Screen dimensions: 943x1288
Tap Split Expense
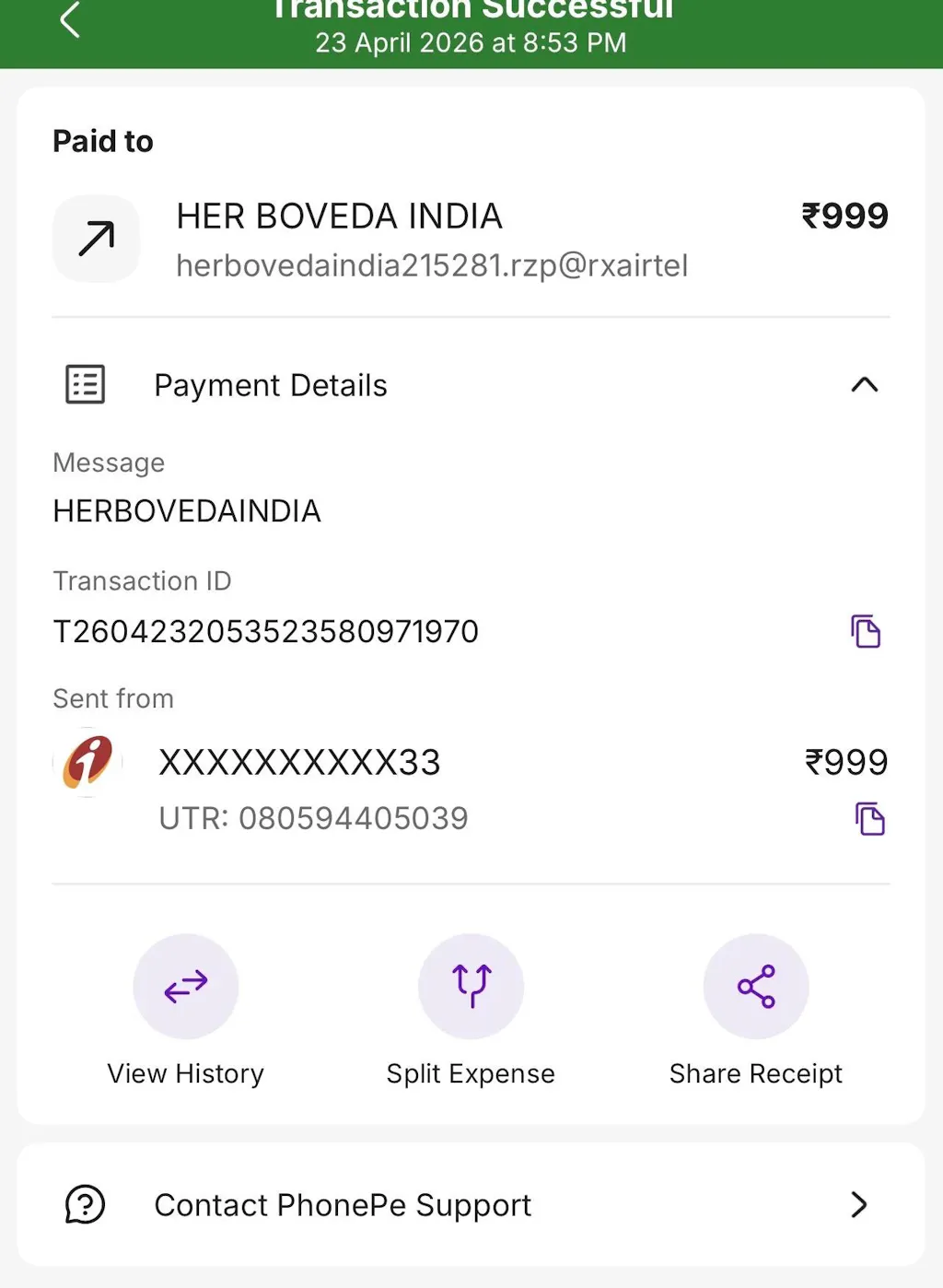tap(471, 987)
